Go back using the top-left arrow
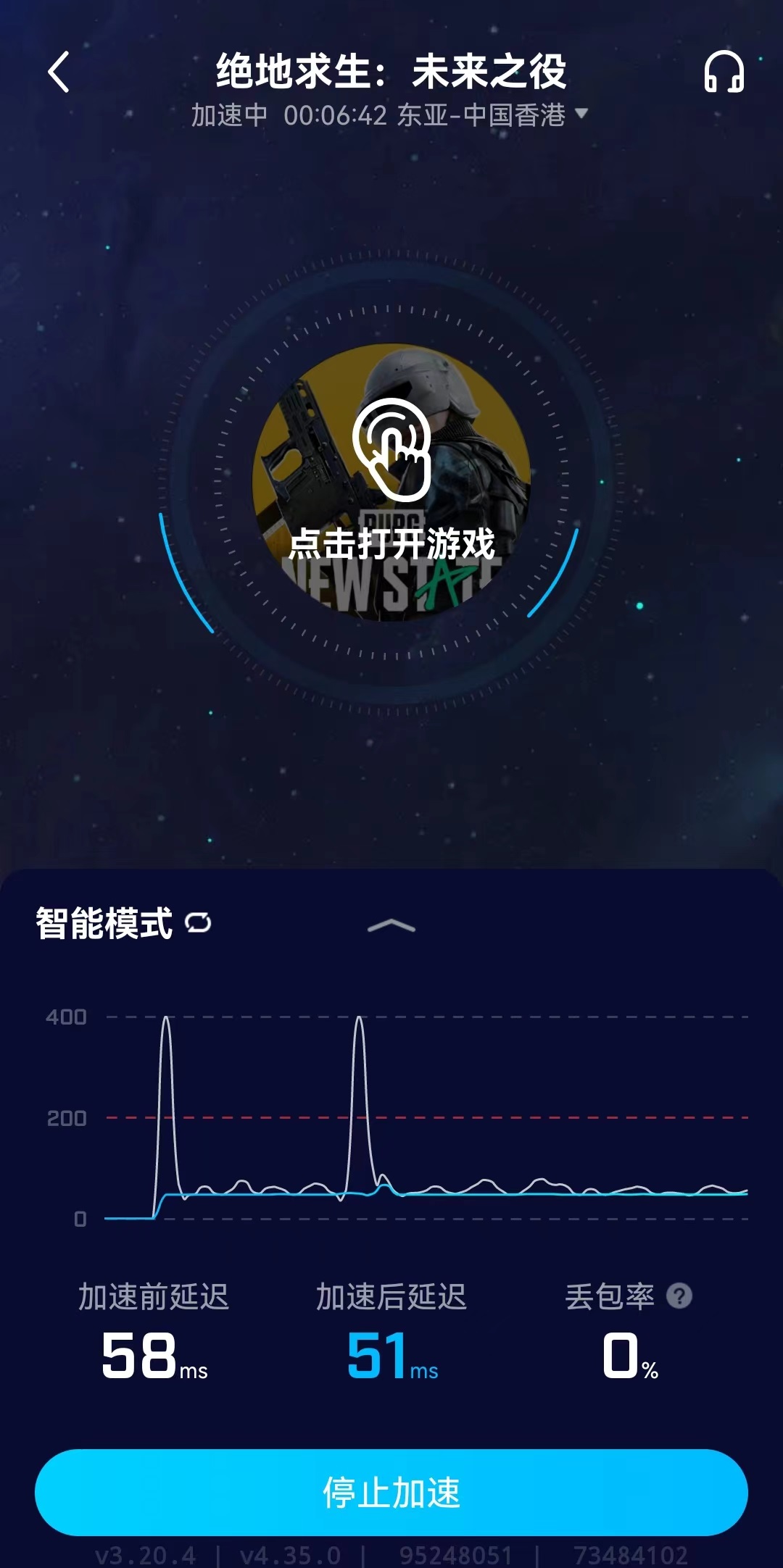Screen dimensions: 783x1568 click(x=59, y=72)
